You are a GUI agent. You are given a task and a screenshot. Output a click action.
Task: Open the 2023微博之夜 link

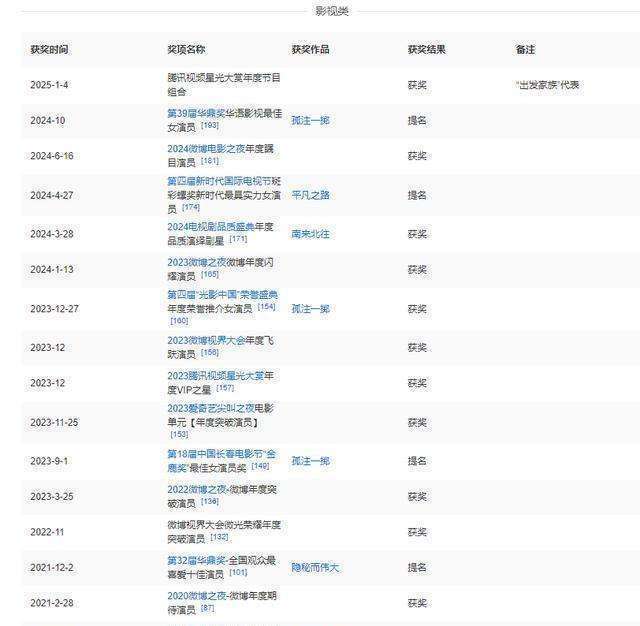click(x=195, y=262)
